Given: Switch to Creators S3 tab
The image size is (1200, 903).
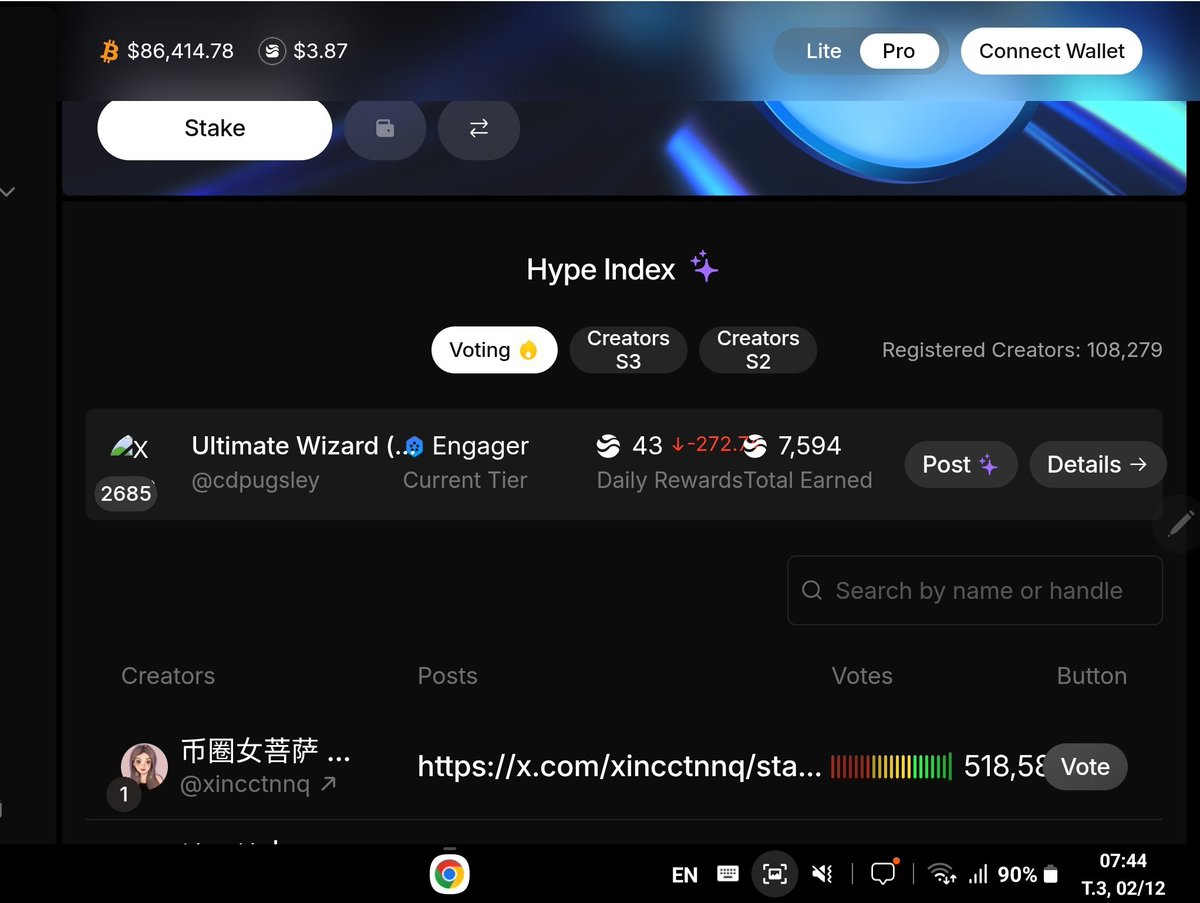Looking at the screenshot, I should 628,350.
